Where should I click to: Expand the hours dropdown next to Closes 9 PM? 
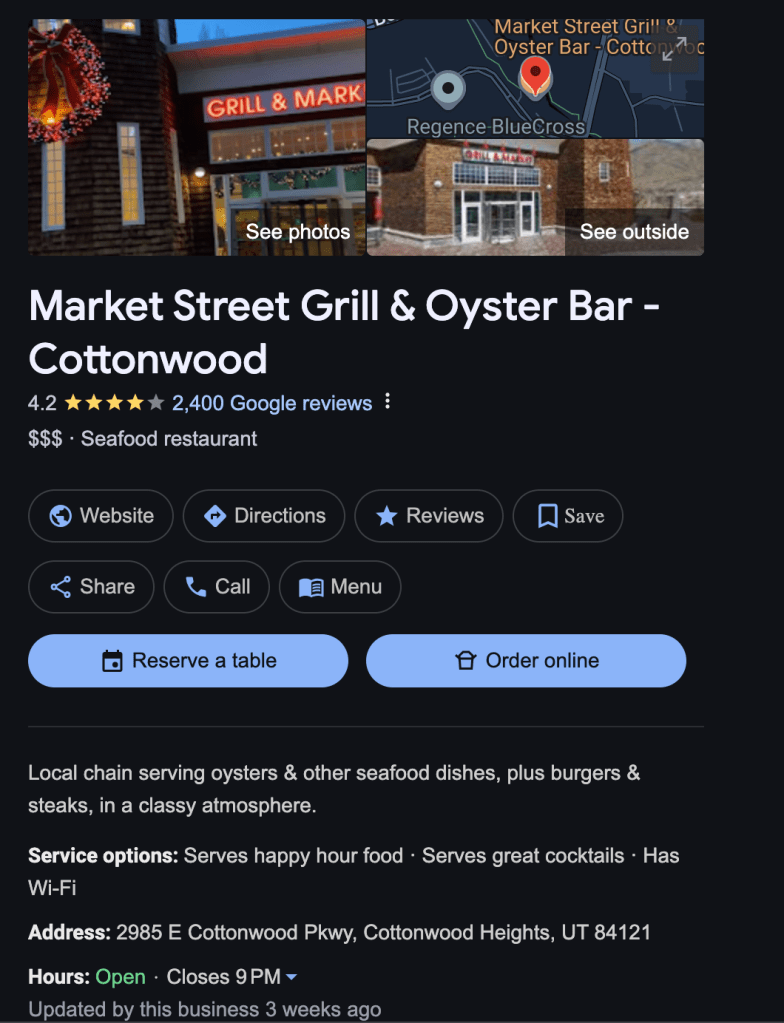click(x=291, y=977)
